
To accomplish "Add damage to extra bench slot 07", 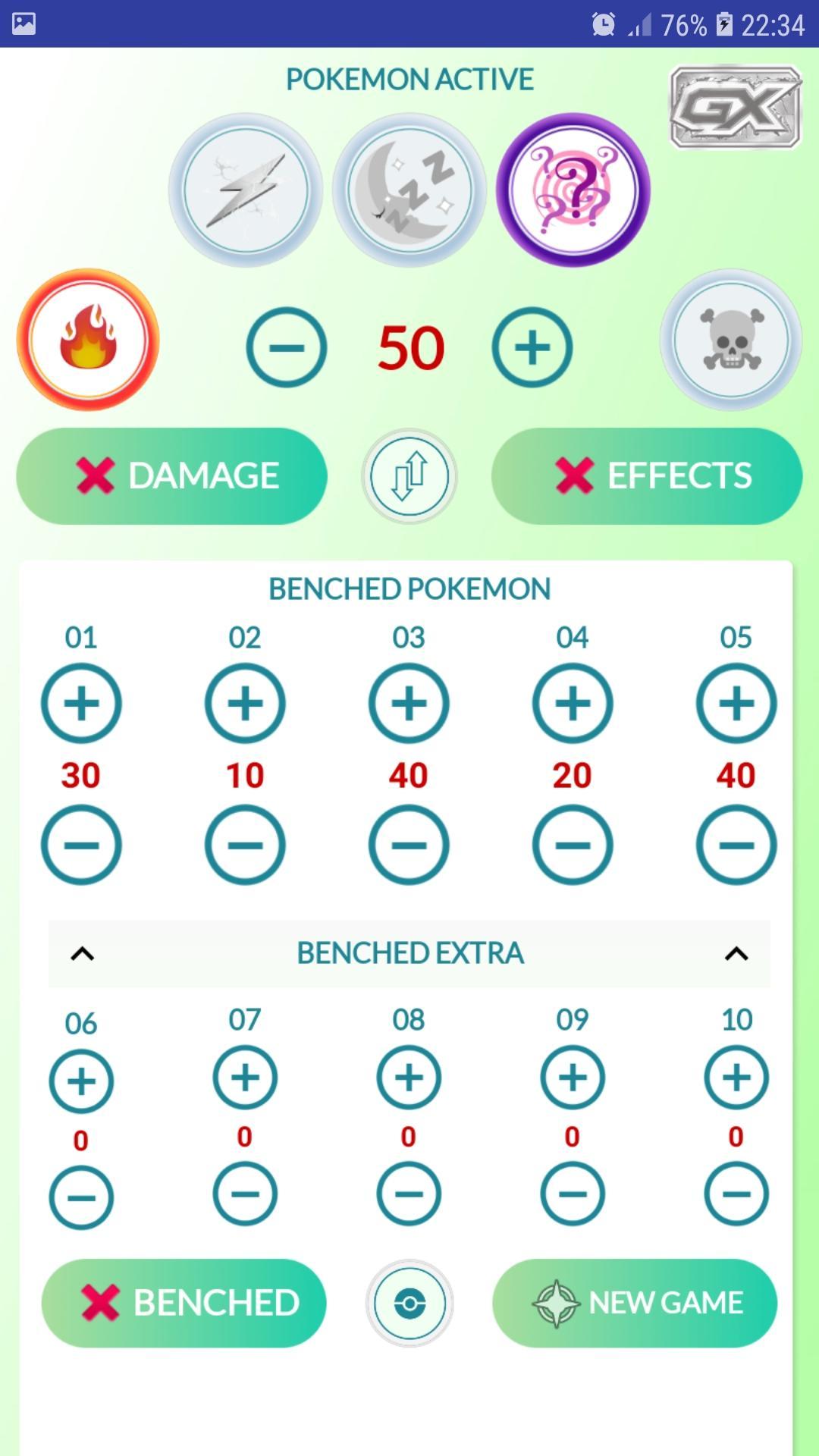I will [245, 1078].
